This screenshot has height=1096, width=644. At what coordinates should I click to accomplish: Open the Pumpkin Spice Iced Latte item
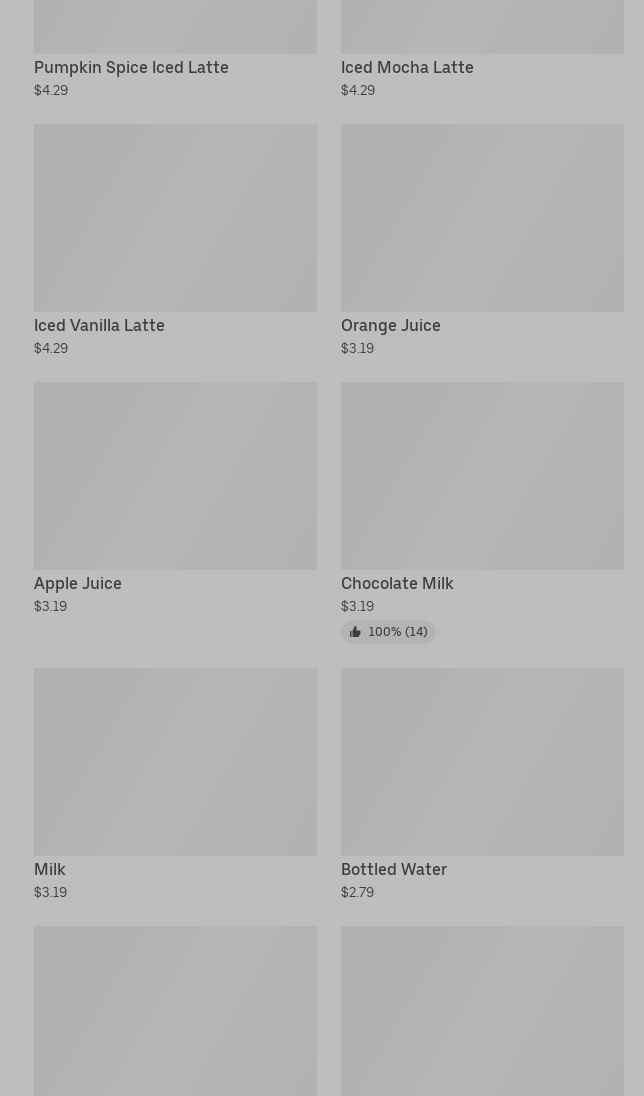(175, 49)
